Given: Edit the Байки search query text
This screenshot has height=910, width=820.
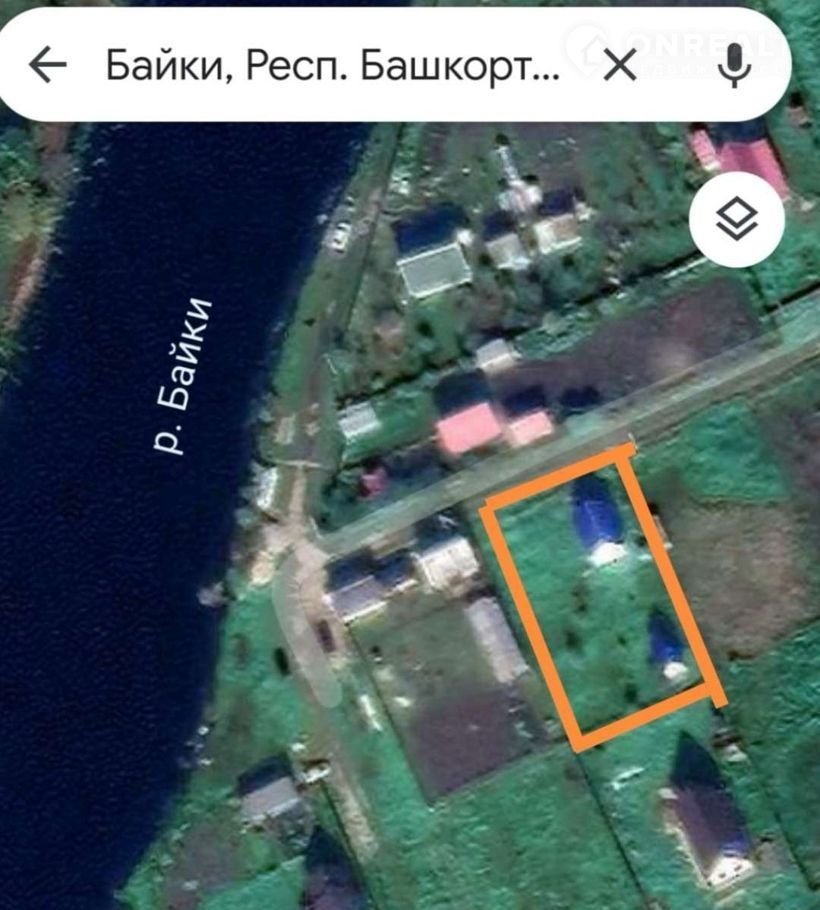Looking at the screenshot, I should [330, 66].
